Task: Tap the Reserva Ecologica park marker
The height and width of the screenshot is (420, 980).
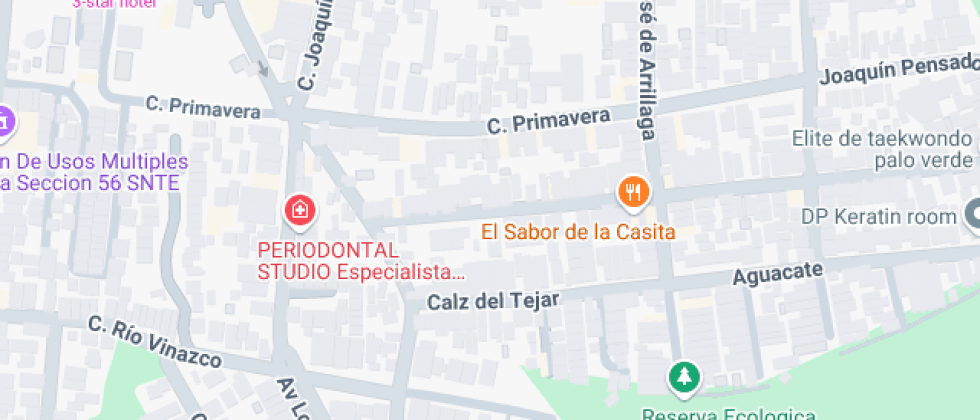Action: pyautogui.click(x=685, y=376)
